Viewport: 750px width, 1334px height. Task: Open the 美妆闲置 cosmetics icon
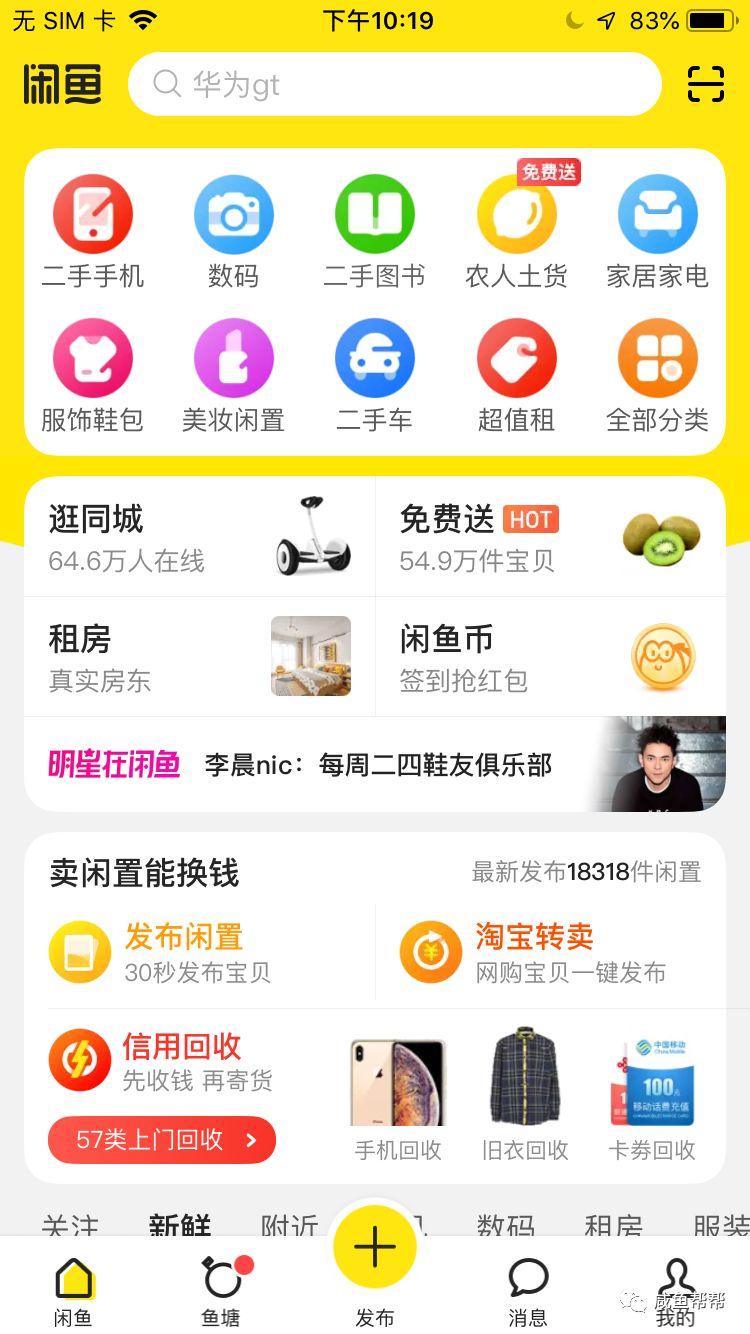coord(234,357)
